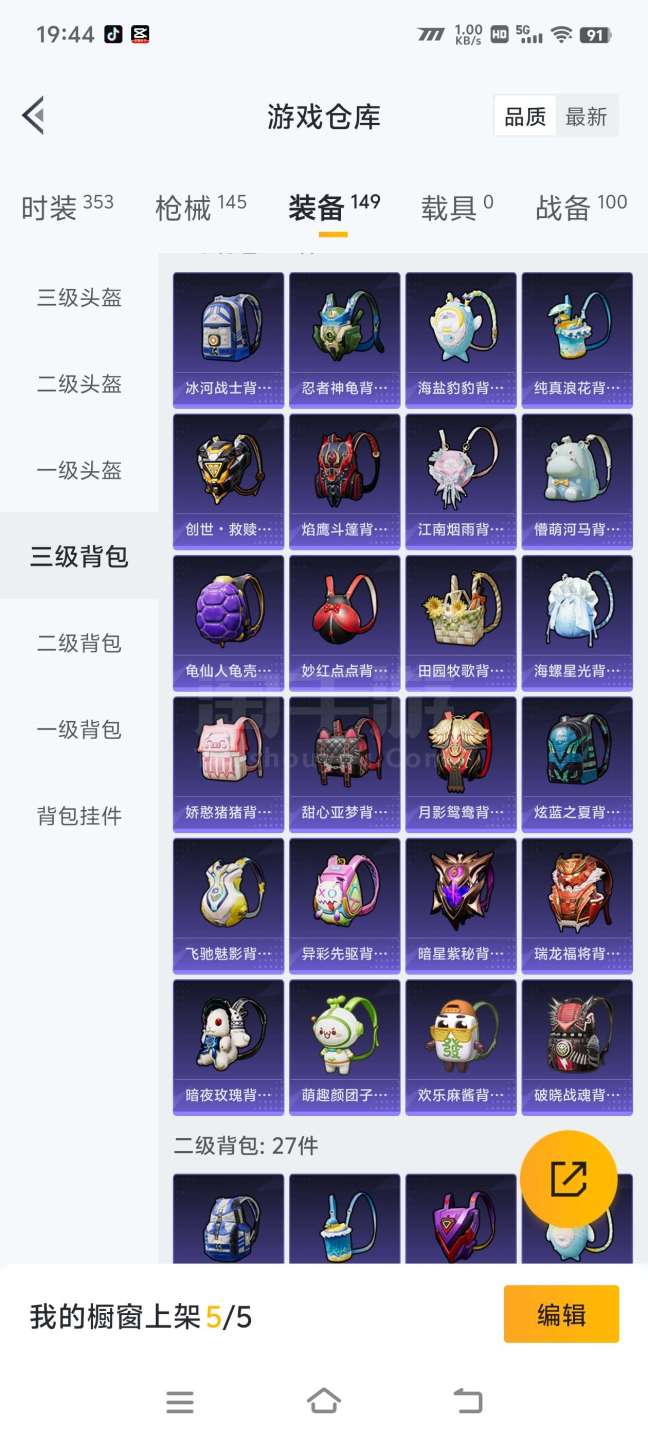The image size is (648, 1440).
Task: Jump to 一级背包 category
Action: pyautogui.click(x=79, y=730)
